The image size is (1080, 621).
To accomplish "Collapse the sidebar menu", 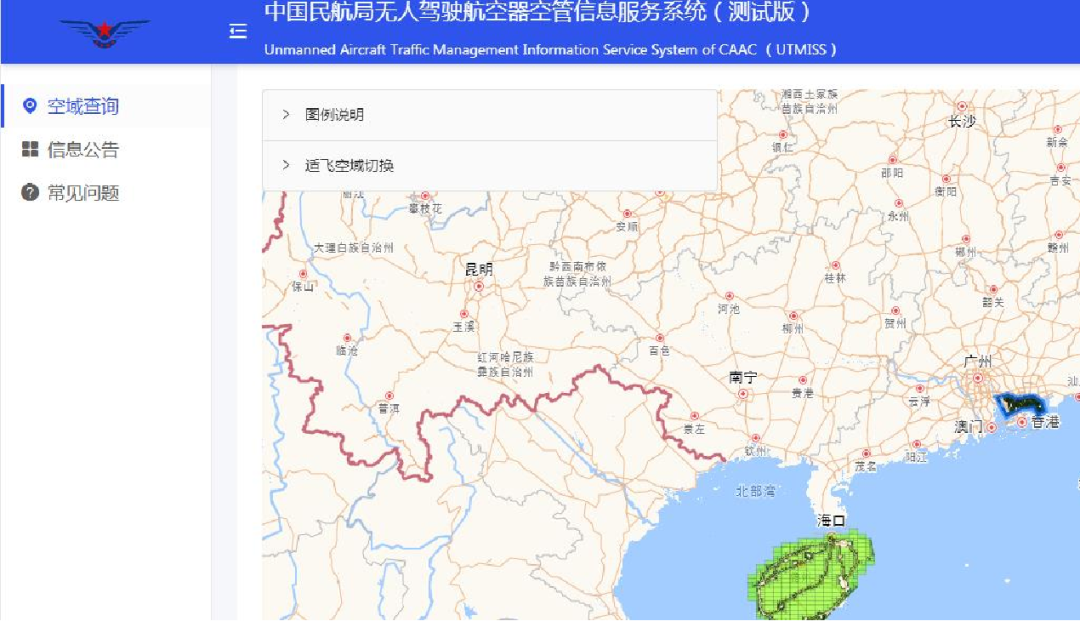I will coord(238,32).
